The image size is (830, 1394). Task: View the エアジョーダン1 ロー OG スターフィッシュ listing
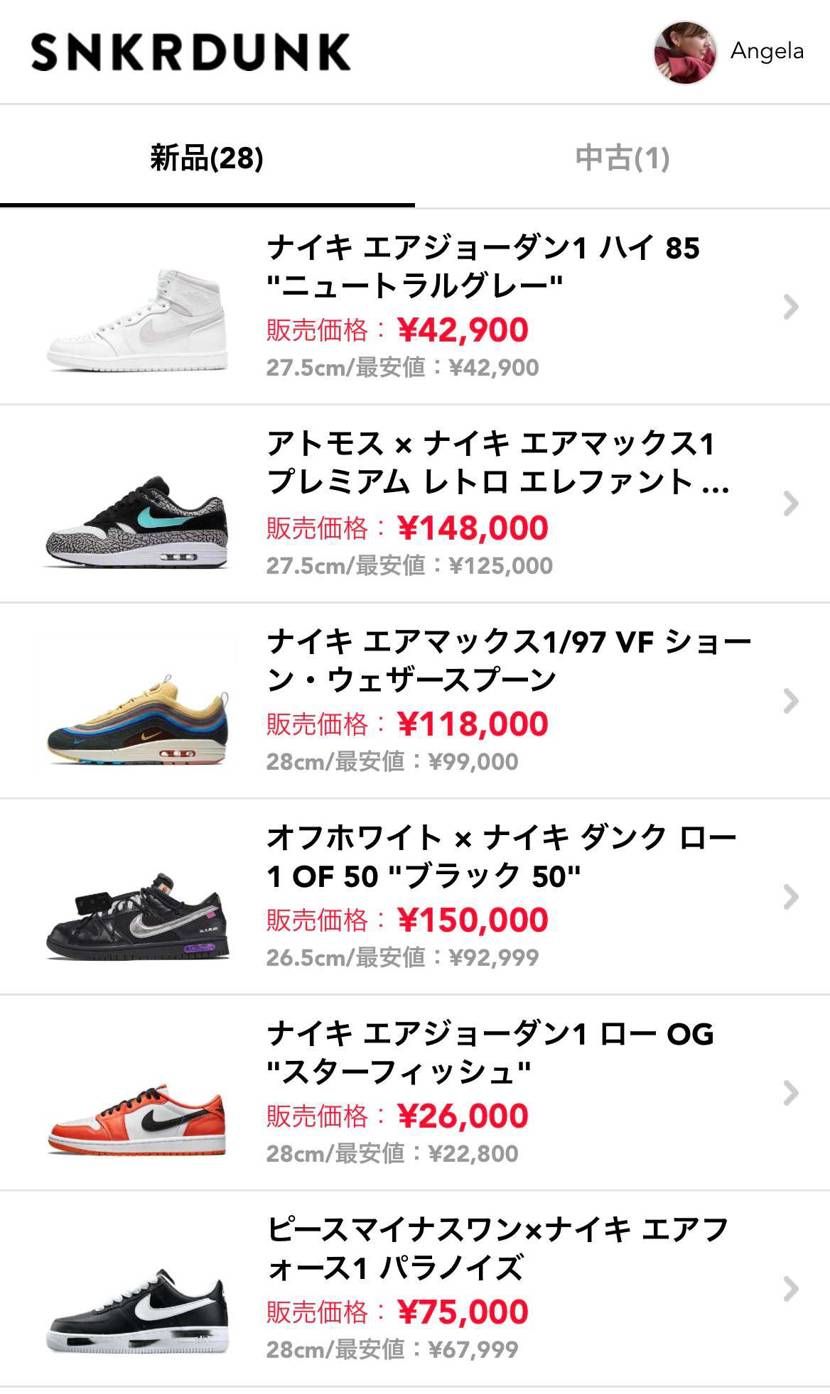pos(415,1092)
